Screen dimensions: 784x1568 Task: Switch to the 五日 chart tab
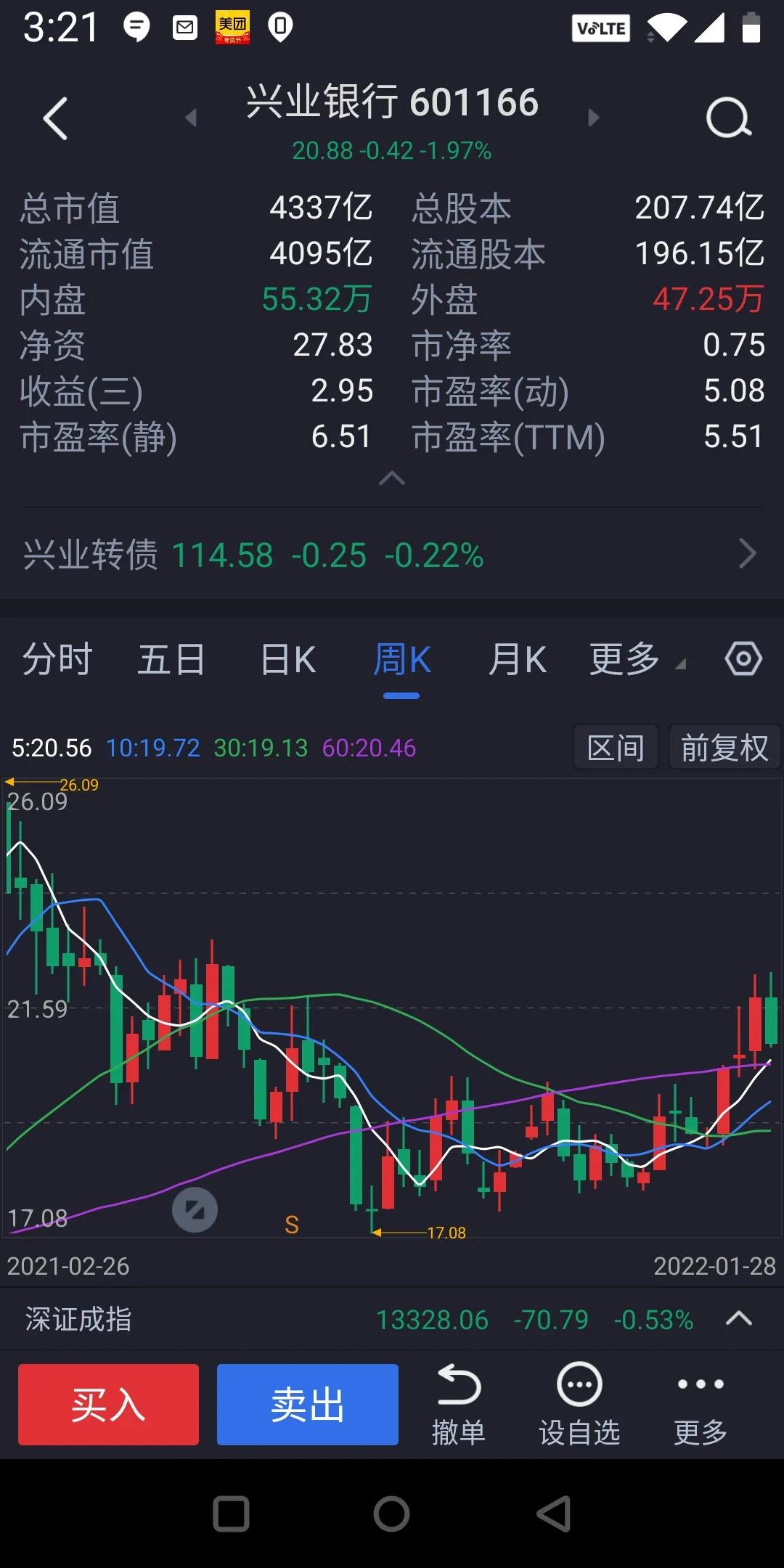point(171,660)
